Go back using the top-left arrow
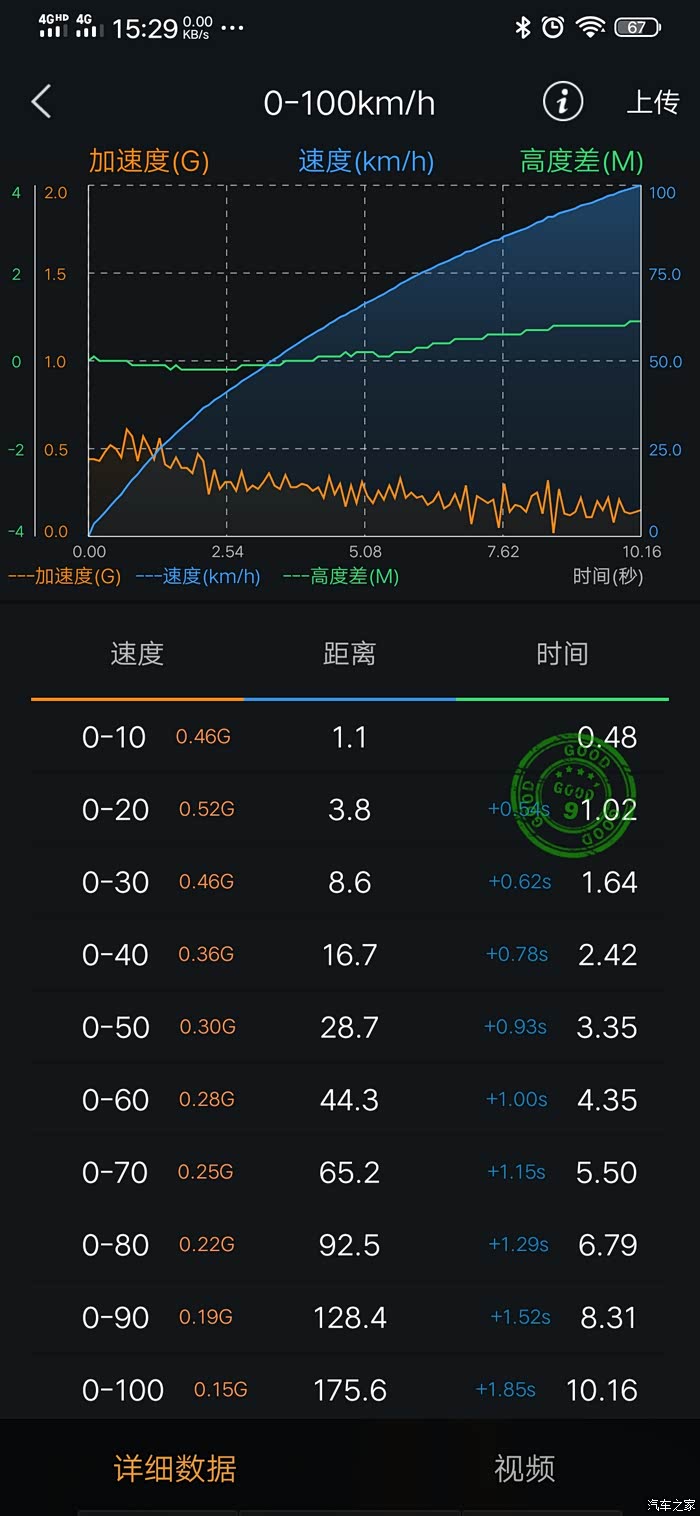Viewport: 700px width, 1516px height. (x=41, y=102)
